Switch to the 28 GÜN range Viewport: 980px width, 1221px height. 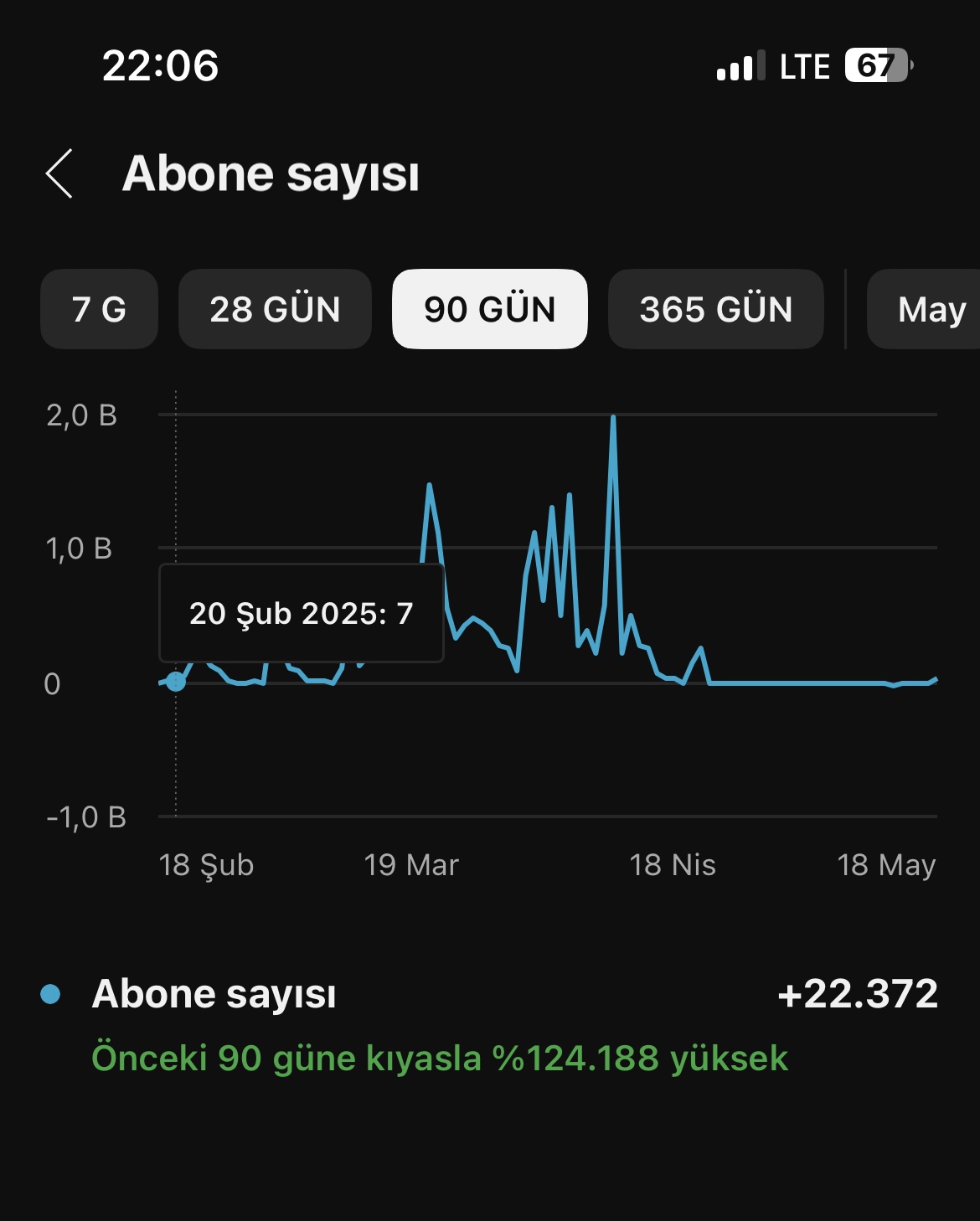275,309
